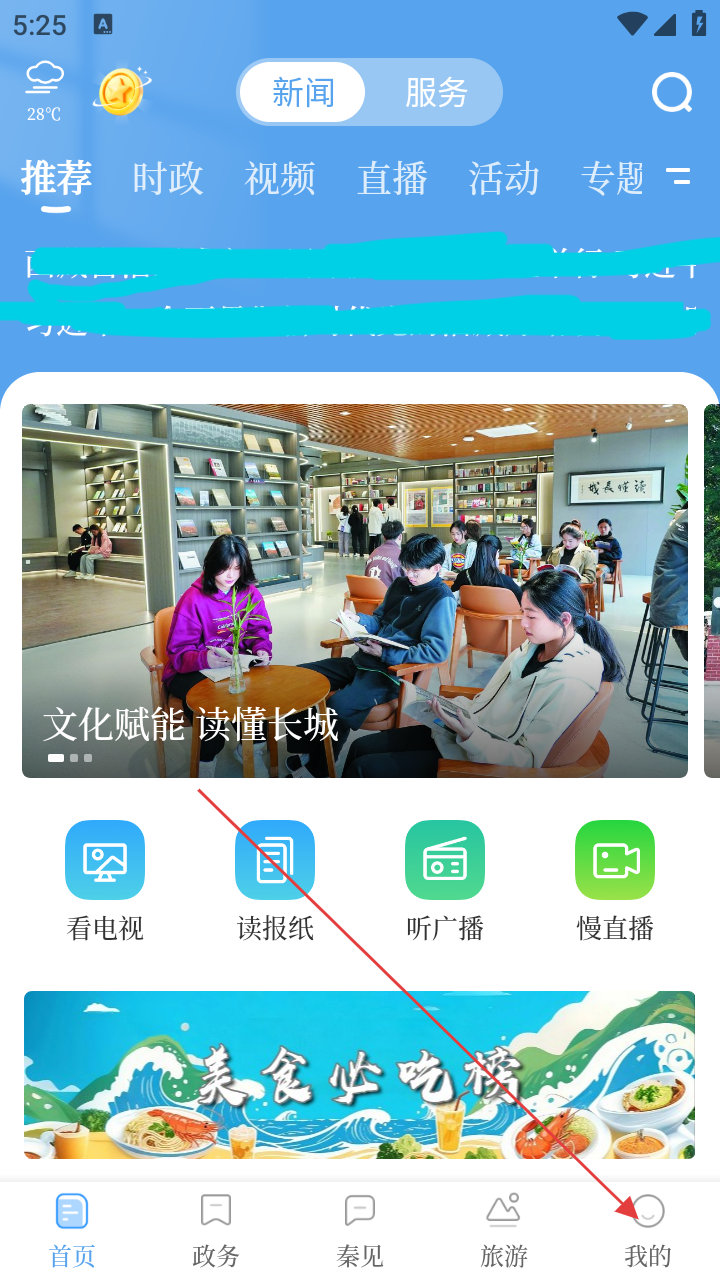The height and width of the screenshot is (1280, 720).
Task: Tap the gold star coin icon
Action: [121, 91]
